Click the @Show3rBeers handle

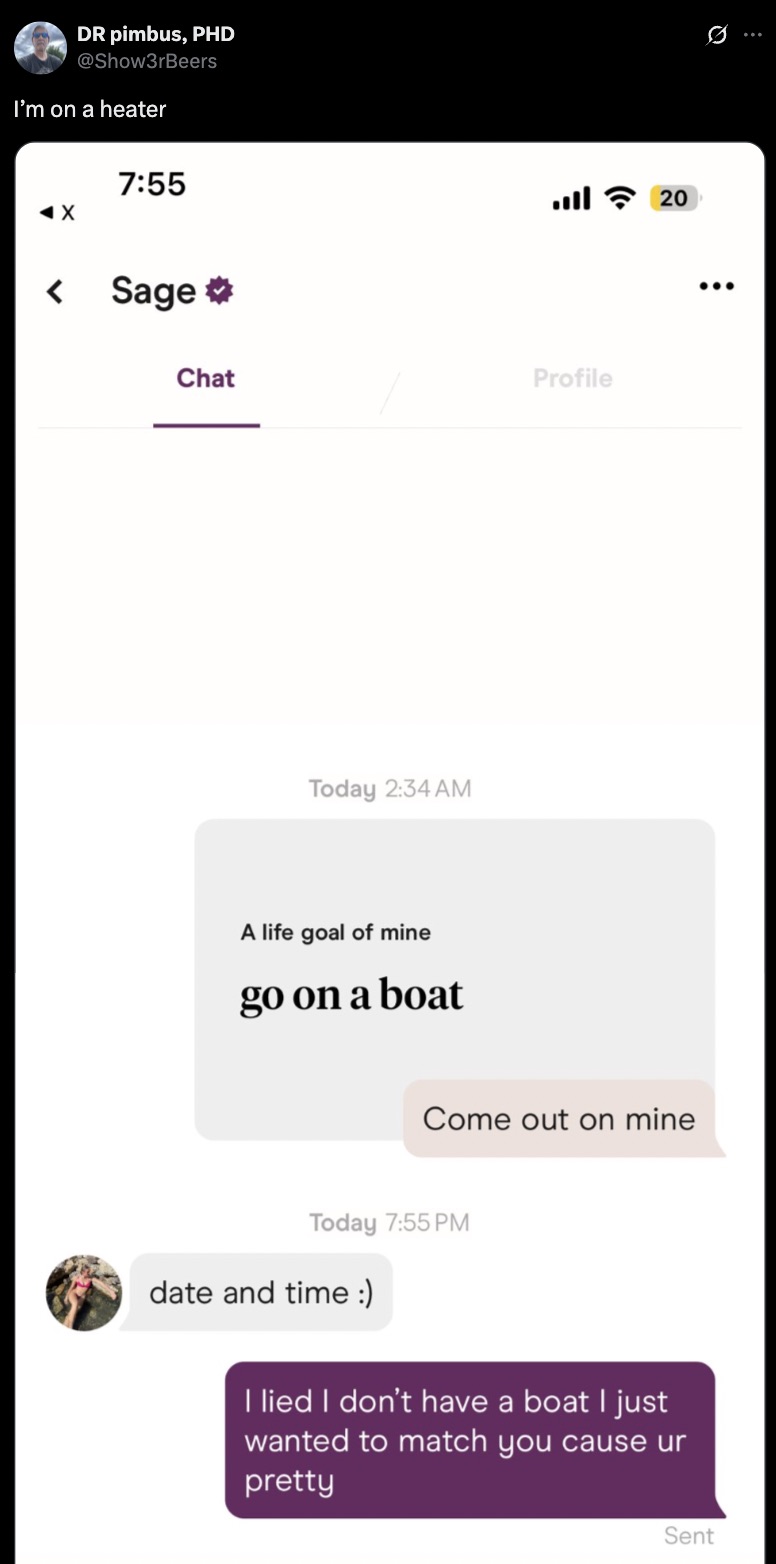pyautogui.click(x=146, y=61)
